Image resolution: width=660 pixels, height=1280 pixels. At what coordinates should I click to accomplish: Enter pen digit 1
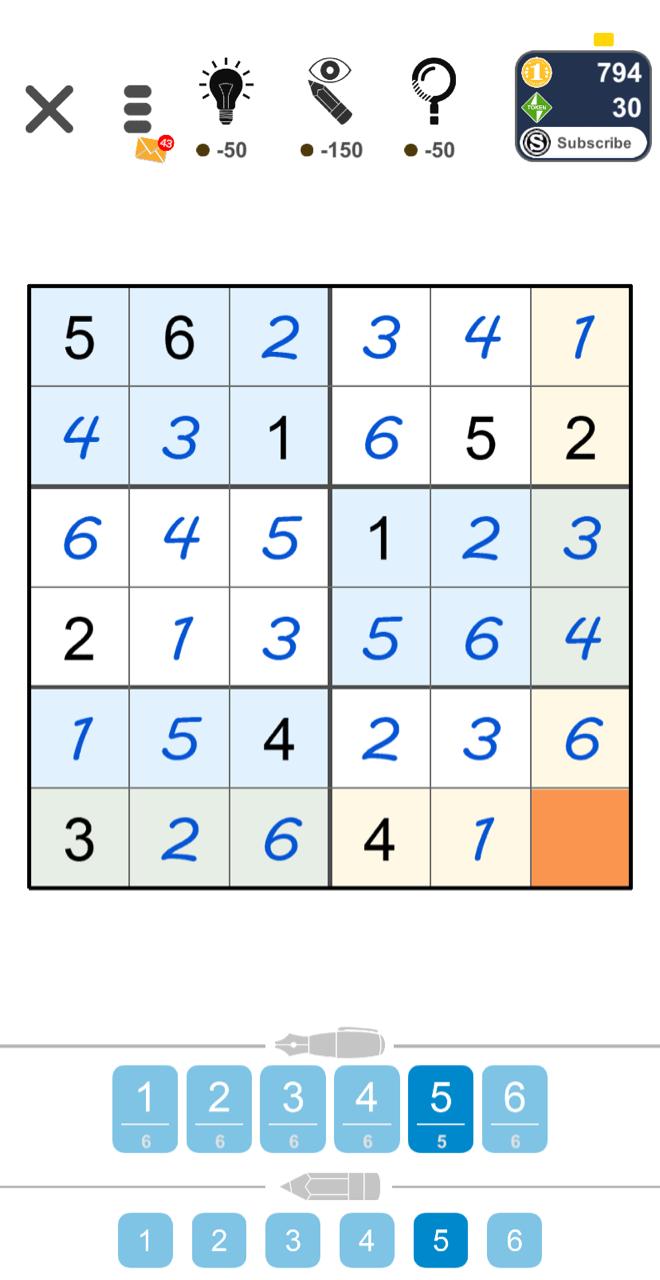145,1108
